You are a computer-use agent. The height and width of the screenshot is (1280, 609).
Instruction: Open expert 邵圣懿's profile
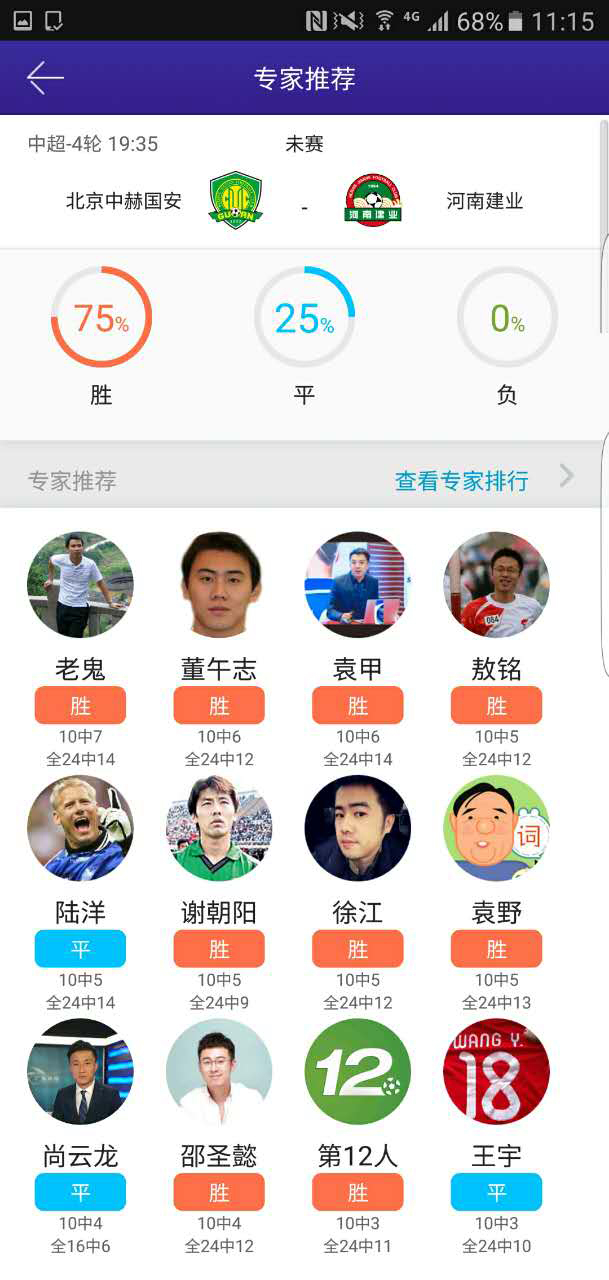219,1072
